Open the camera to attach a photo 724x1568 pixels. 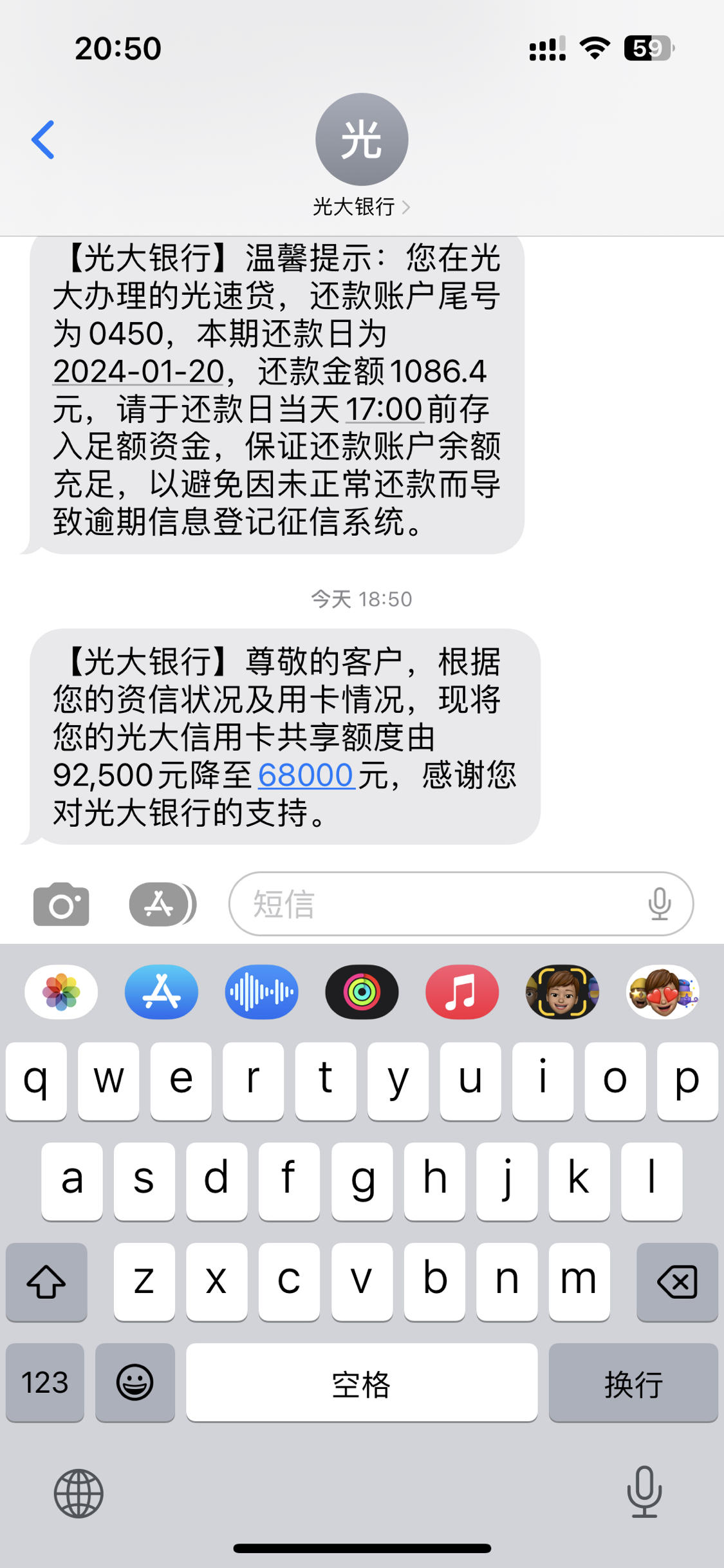(61, 904)
